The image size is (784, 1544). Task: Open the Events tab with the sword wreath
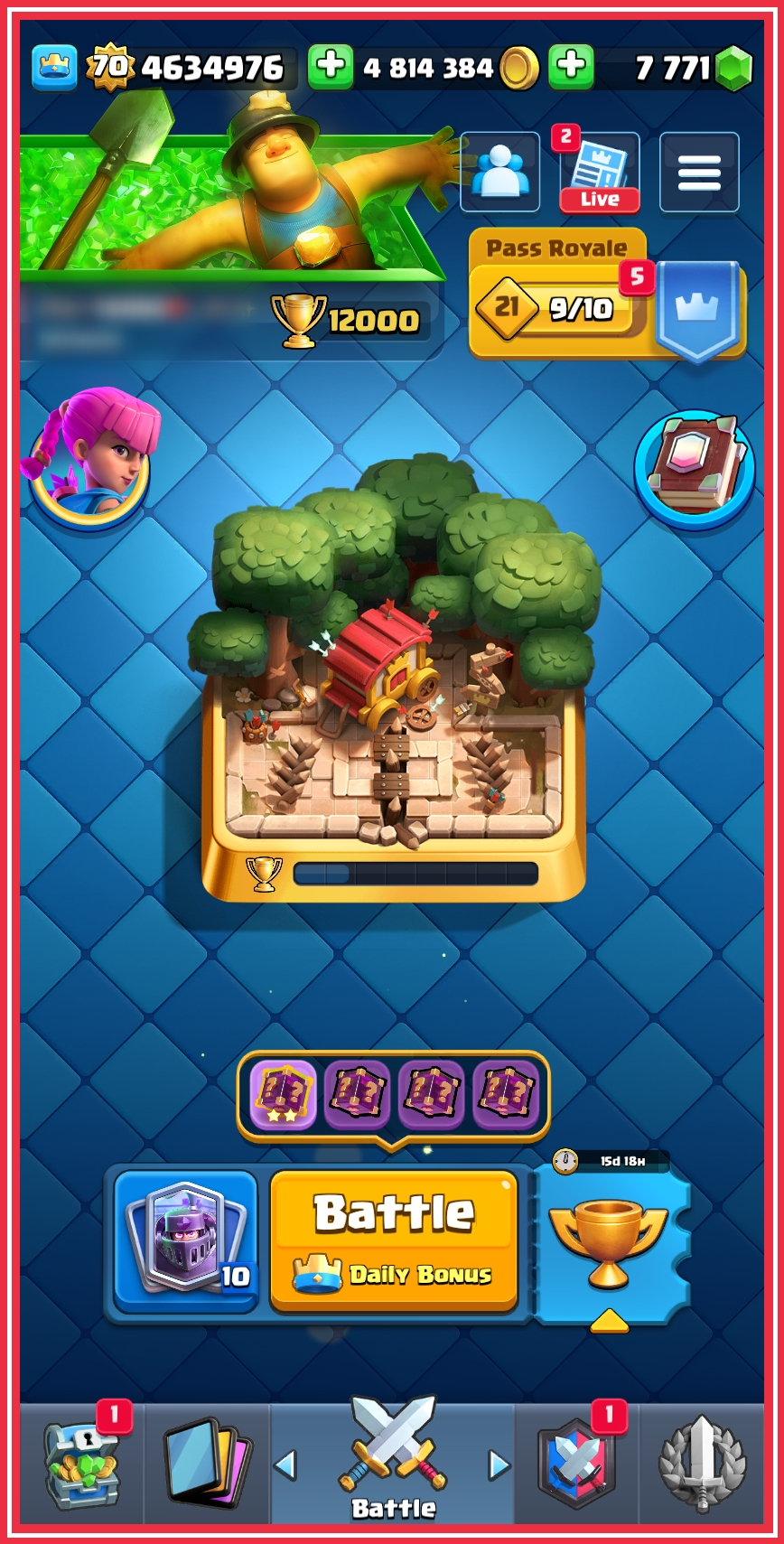701,1465
